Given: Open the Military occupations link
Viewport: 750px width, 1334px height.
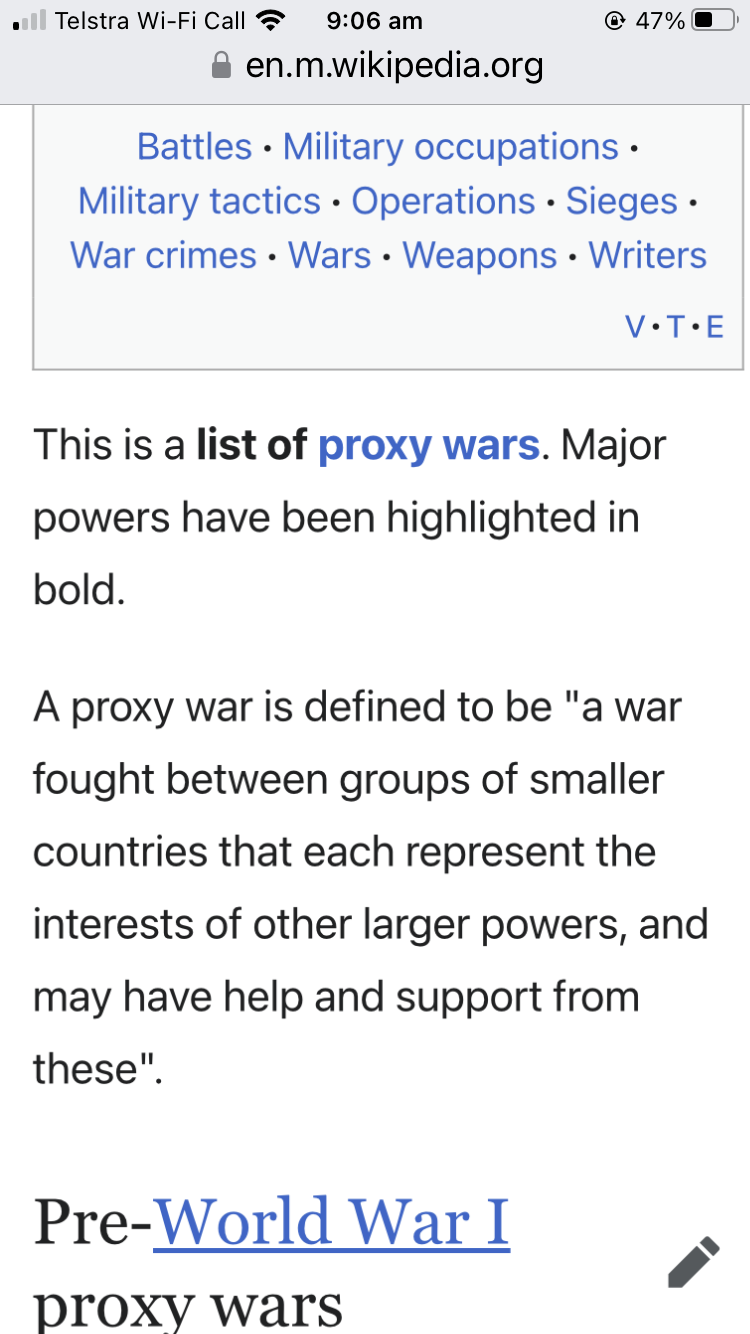Looking at the screenshot, I should click(451, 147).
